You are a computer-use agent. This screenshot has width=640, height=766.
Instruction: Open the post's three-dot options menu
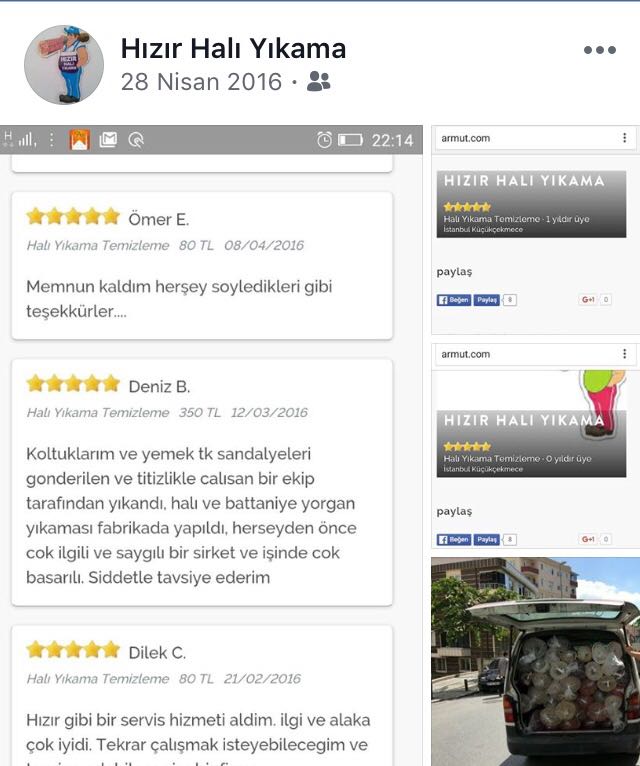[599, 51]
